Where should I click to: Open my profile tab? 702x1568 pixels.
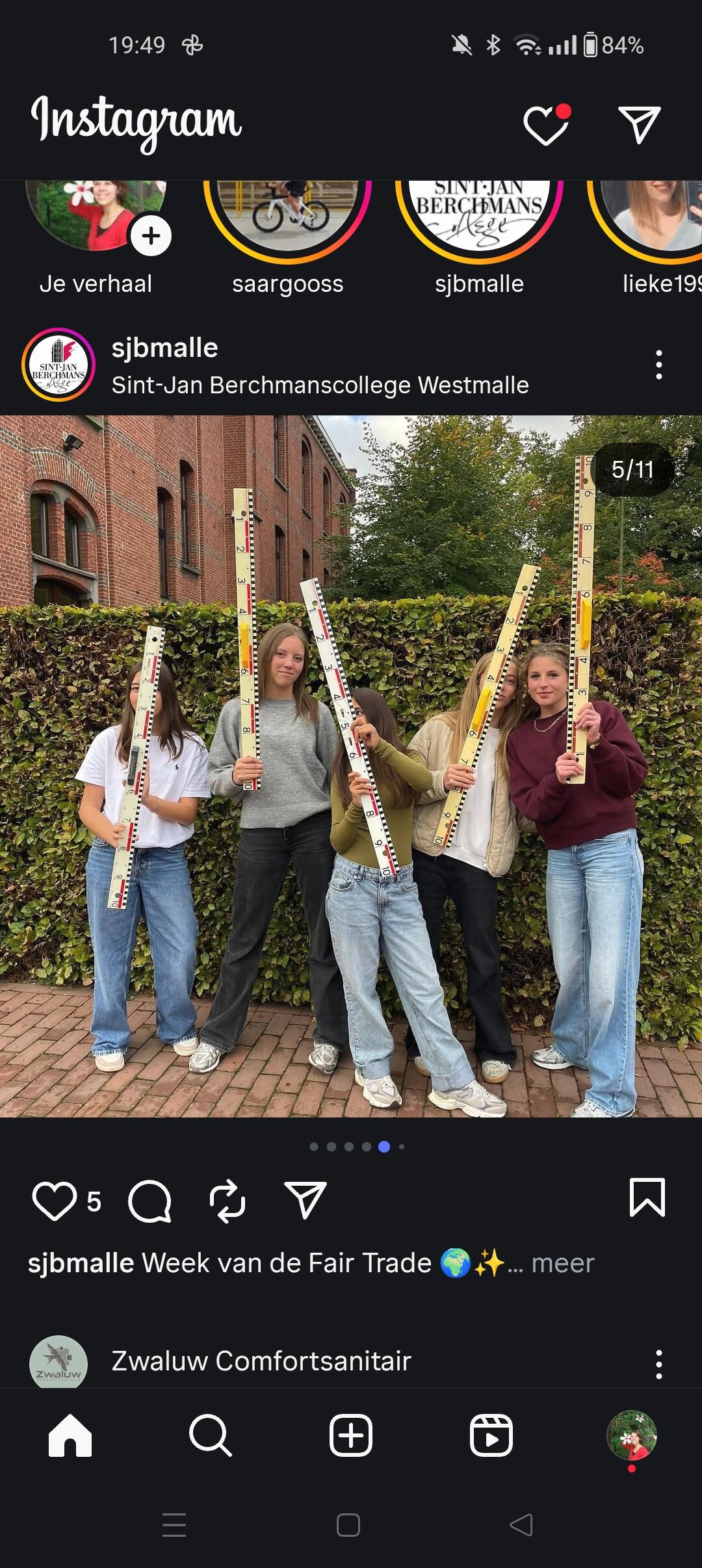coord(632,1435)
